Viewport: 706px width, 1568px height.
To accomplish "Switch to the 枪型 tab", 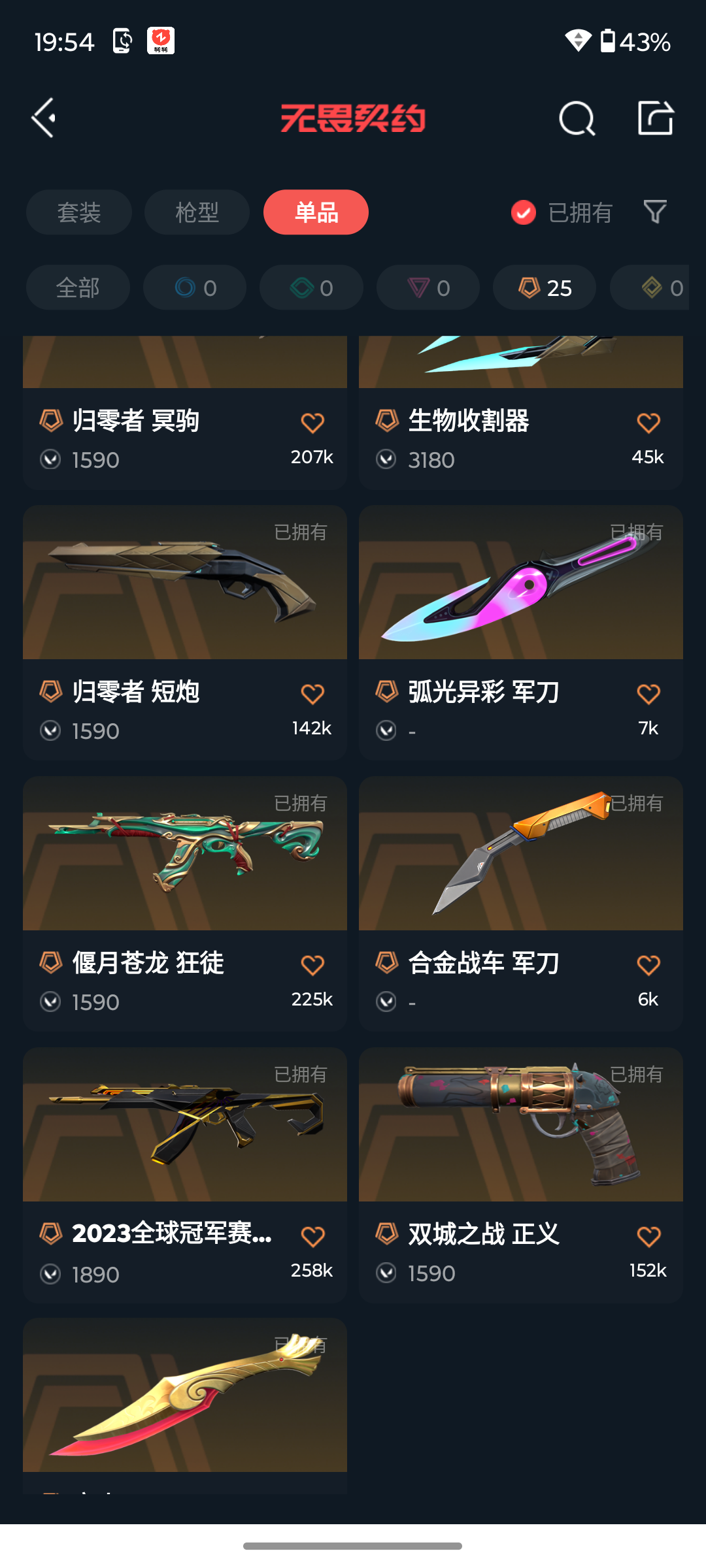I will coord(197,212).
